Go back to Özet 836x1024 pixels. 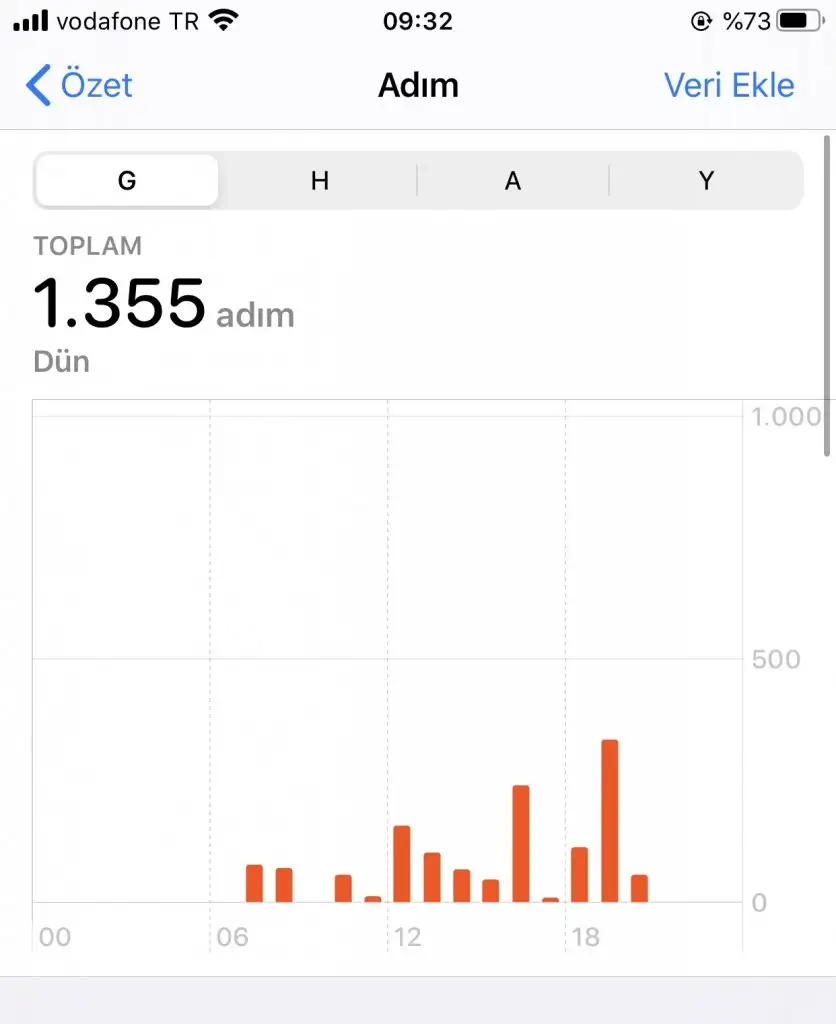pos(80,86)
